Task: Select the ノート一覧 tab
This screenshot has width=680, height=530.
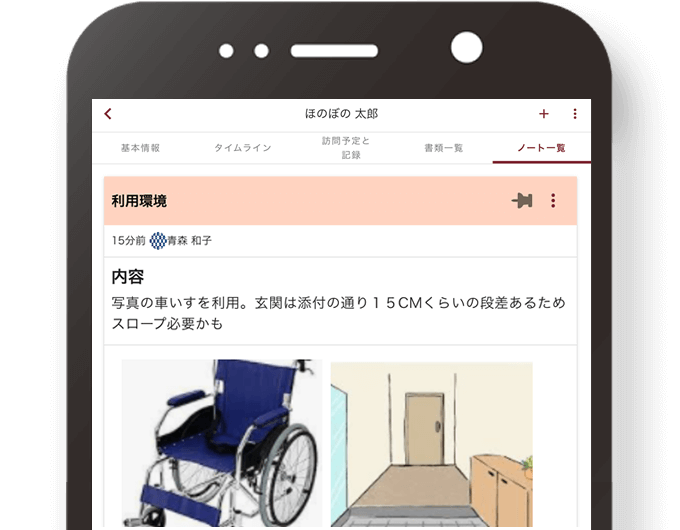Action: coord(541,148)
